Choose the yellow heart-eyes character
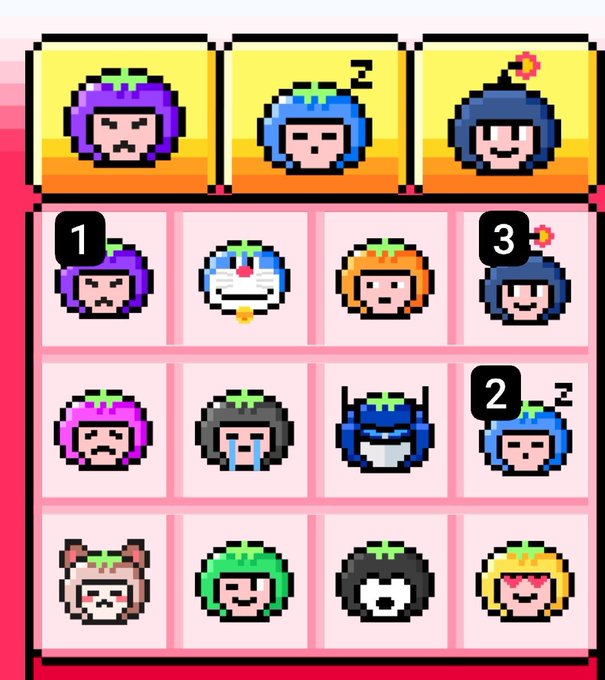The height and width of the screenshot is (680, 605). [x=525, y=580]
